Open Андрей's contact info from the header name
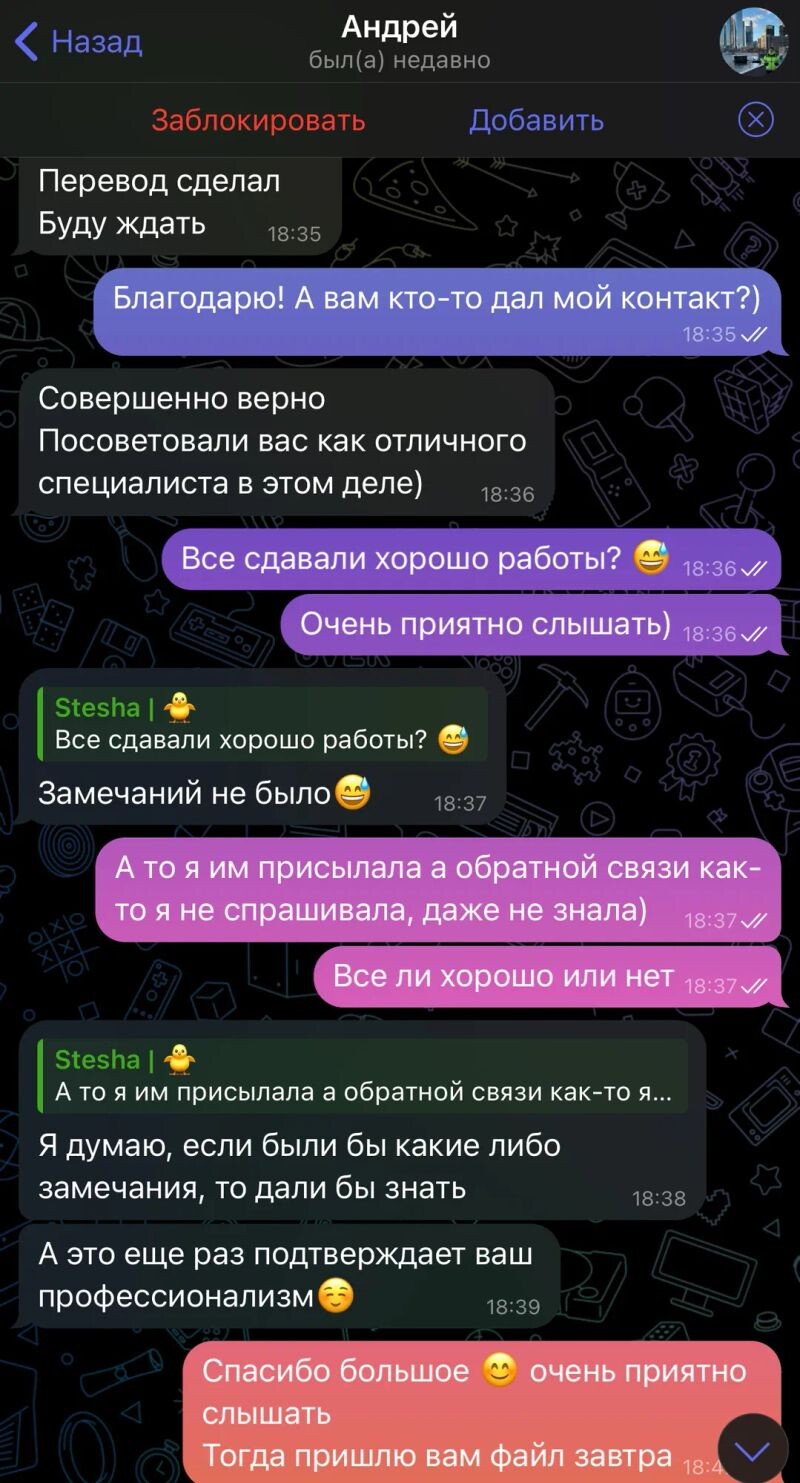The height and width of the screenshot is (1483, 800). (400, 28)
